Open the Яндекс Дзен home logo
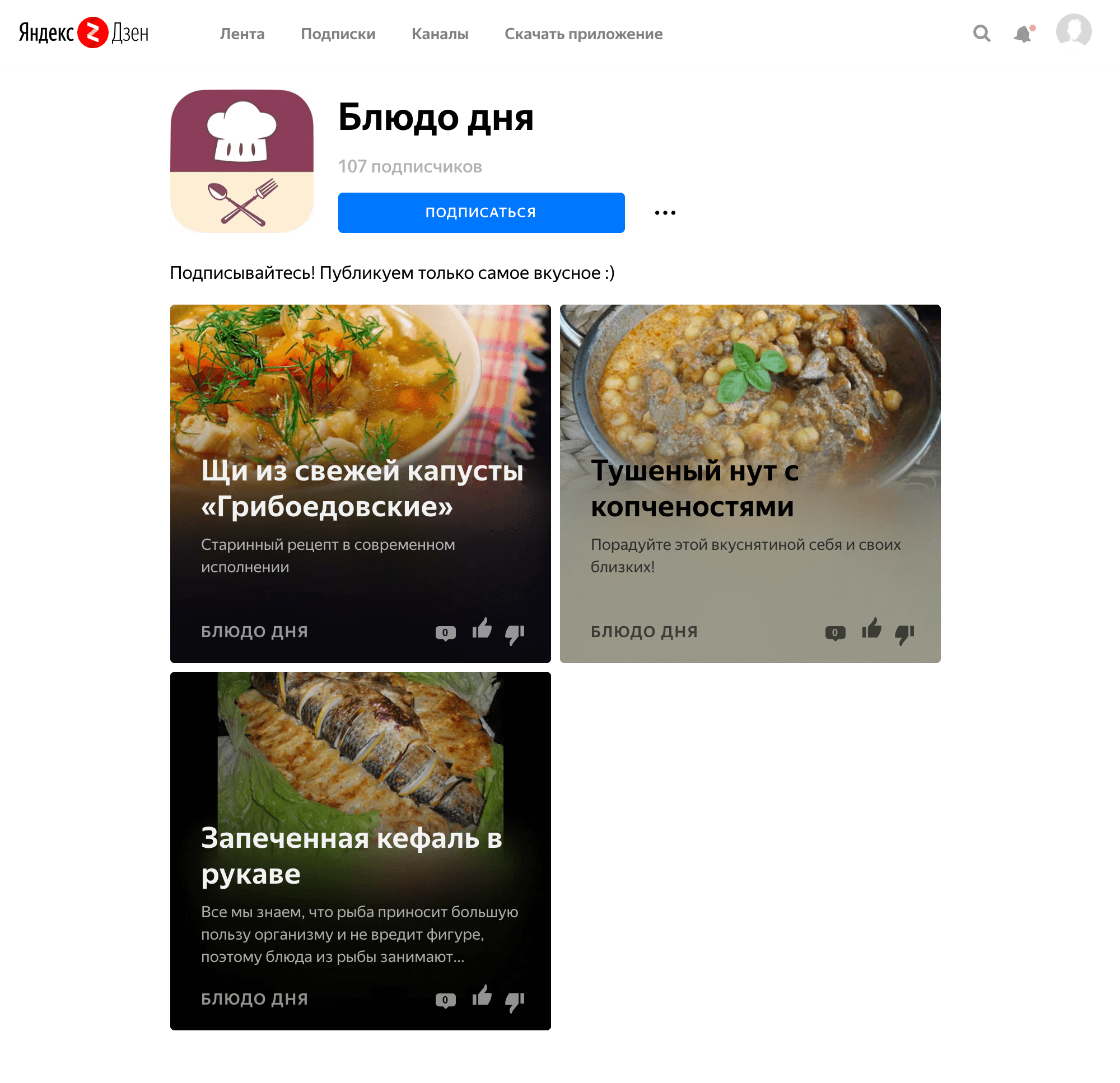 point(83,32)
